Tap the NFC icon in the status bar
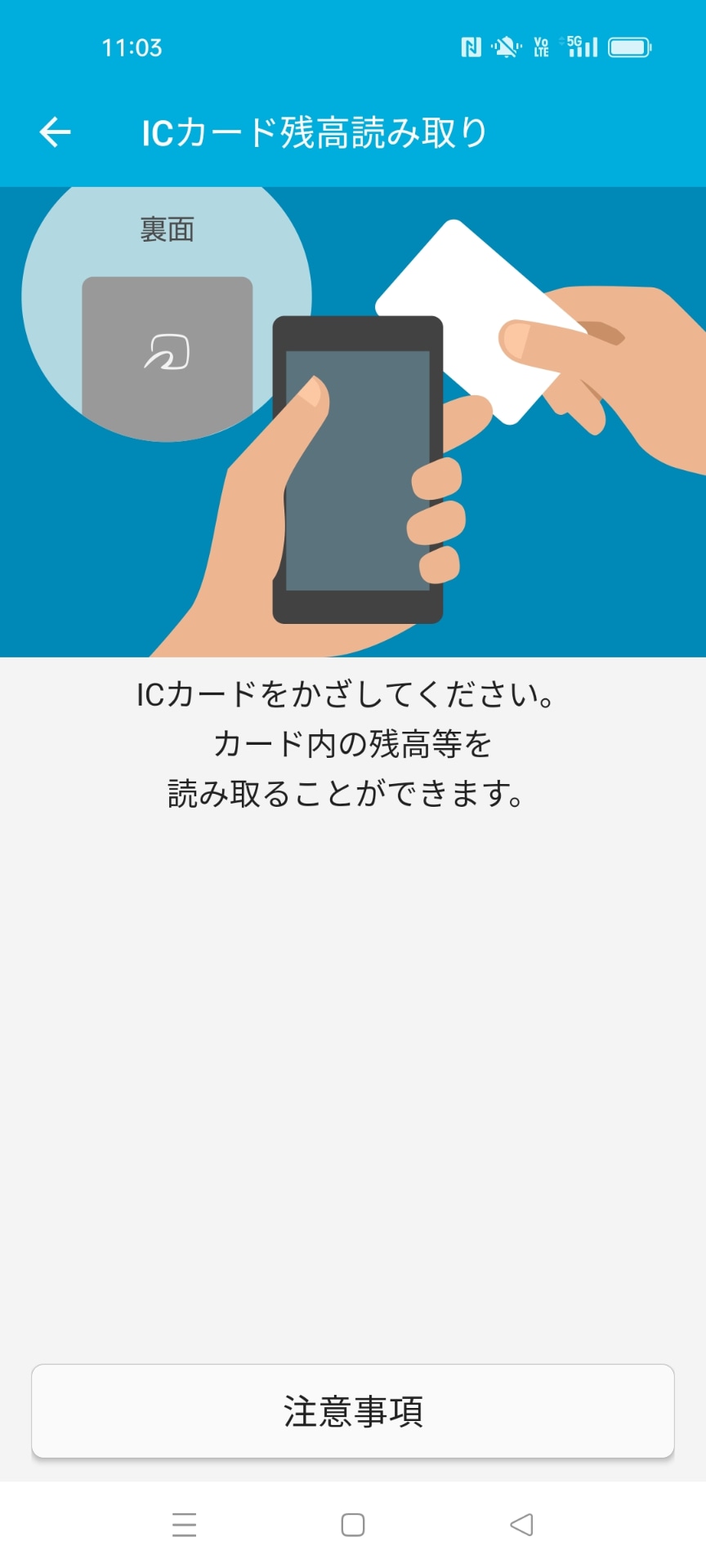 coord(472,47)
